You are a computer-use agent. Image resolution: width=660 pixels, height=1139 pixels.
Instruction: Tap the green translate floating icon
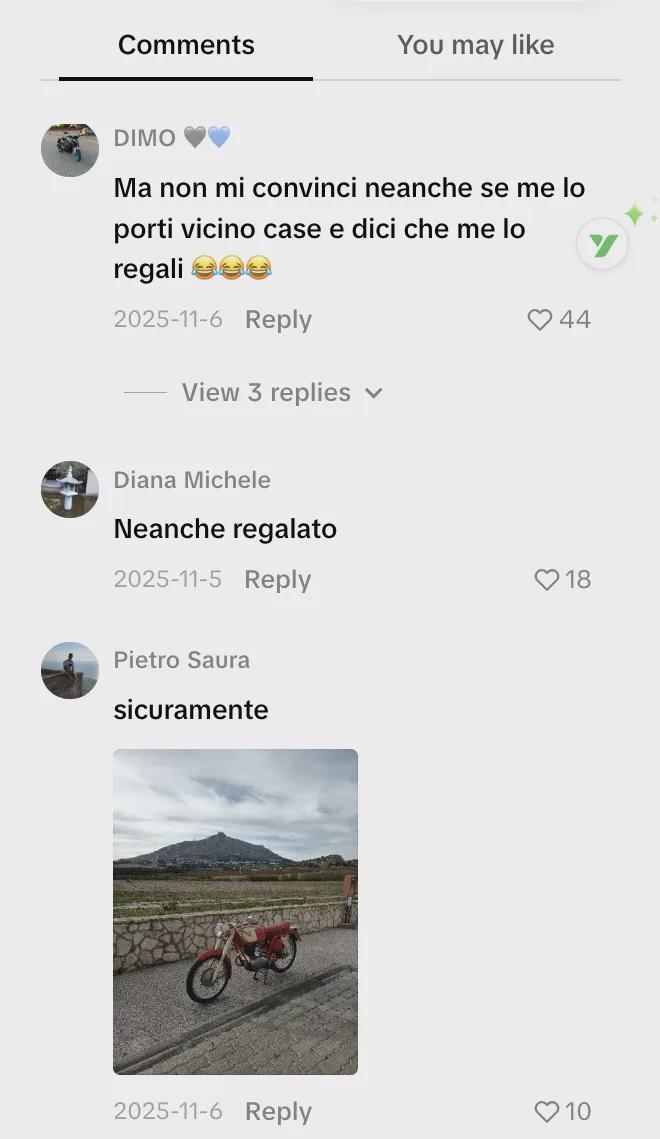(603, 245)
